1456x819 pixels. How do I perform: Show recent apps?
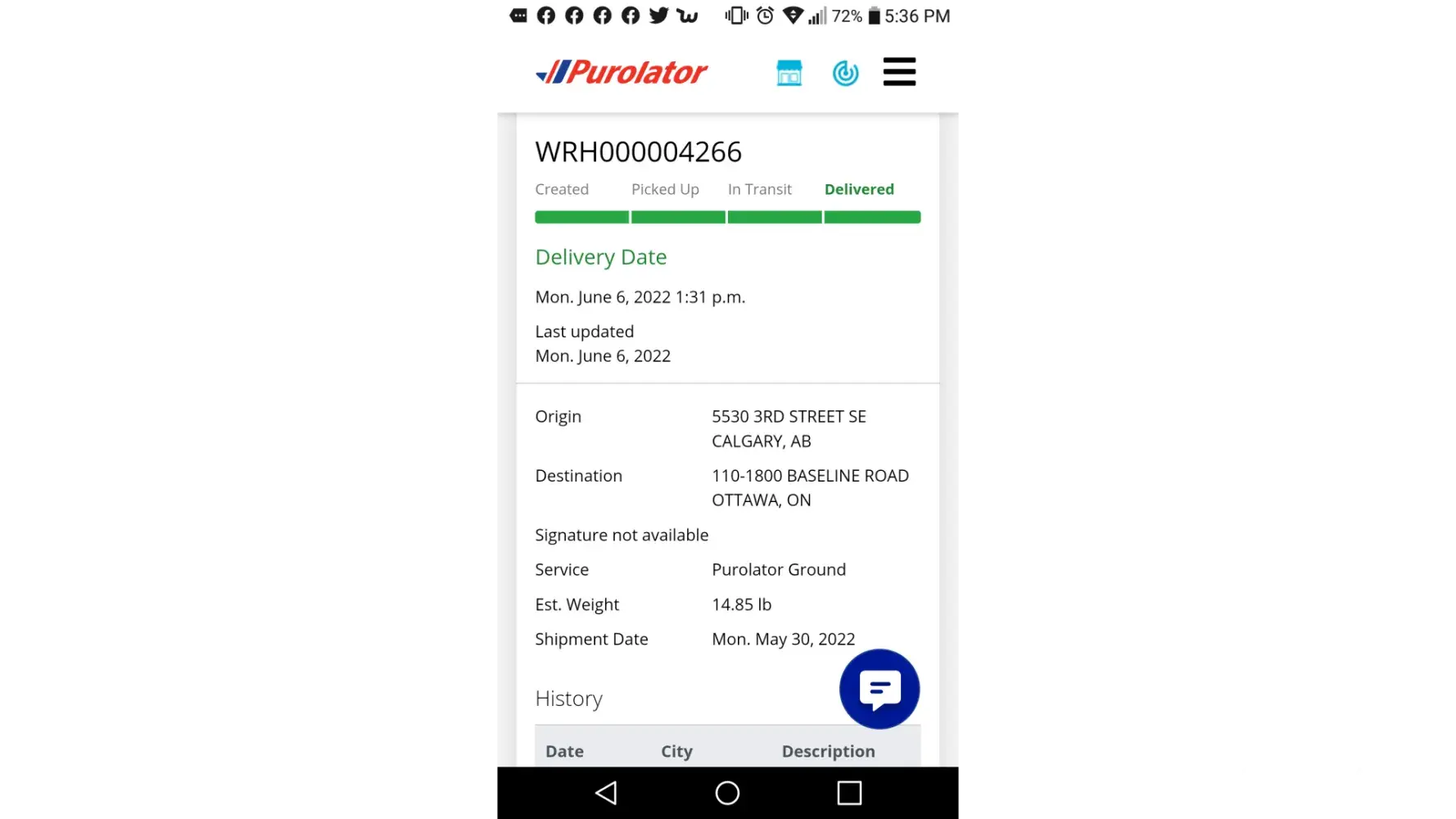pos(849,792)
